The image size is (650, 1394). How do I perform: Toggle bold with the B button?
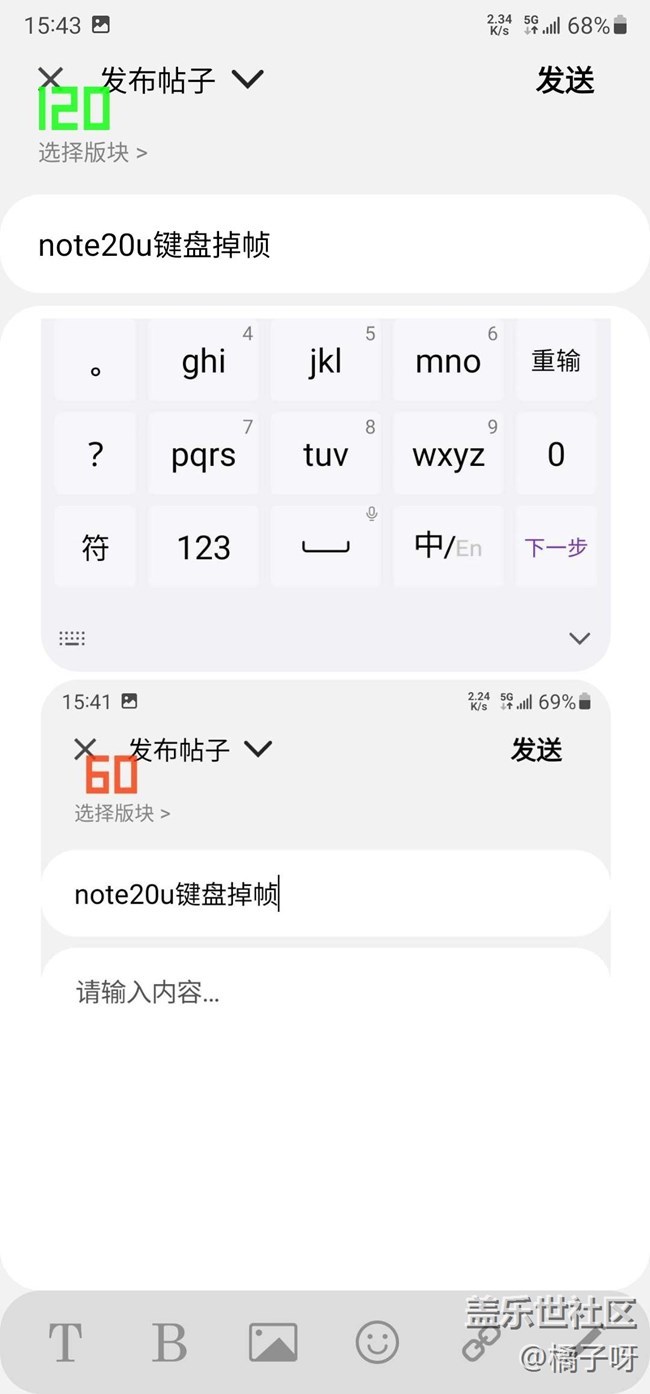tap(169, 1342)
